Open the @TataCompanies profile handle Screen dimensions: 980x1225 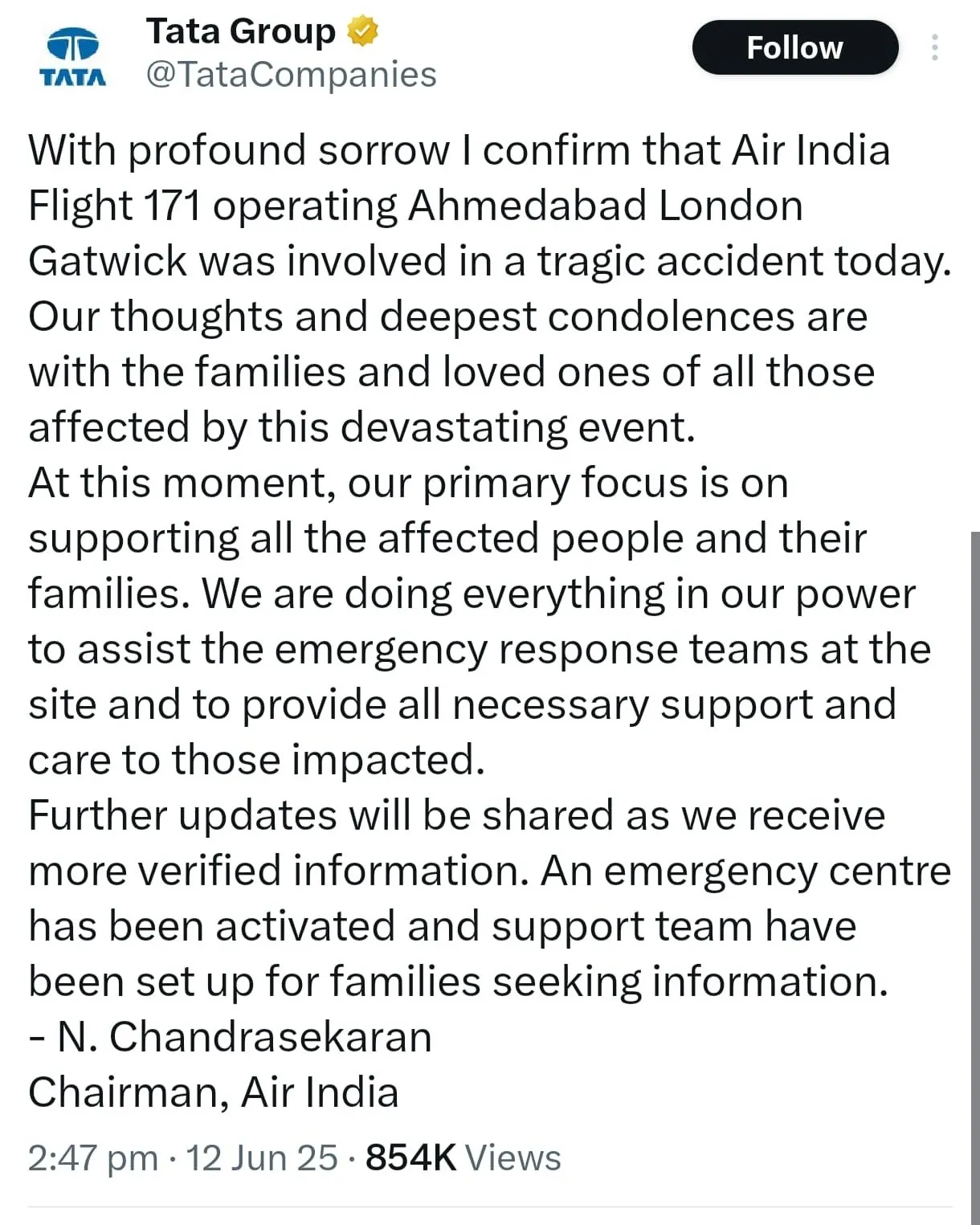291,75
